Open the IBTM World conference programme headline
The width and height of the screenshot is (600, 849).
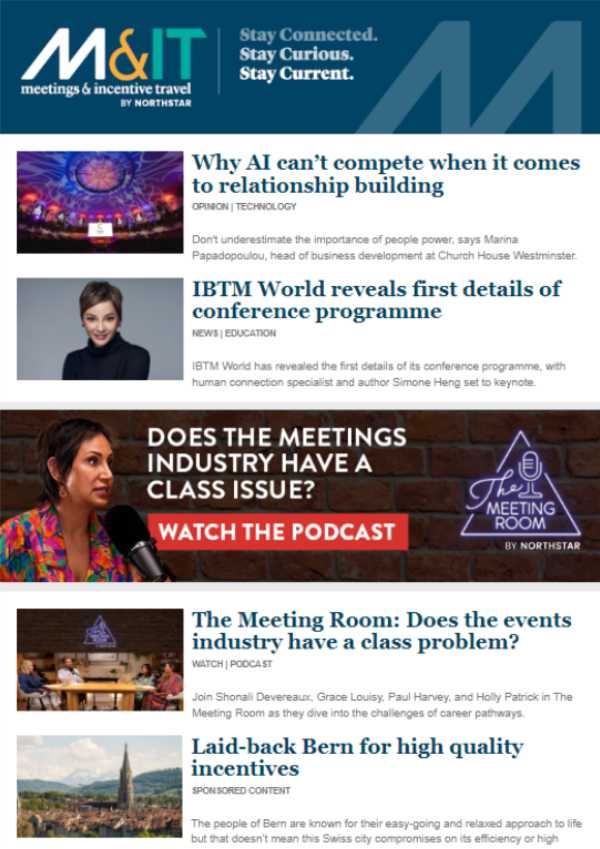point(376,300)
